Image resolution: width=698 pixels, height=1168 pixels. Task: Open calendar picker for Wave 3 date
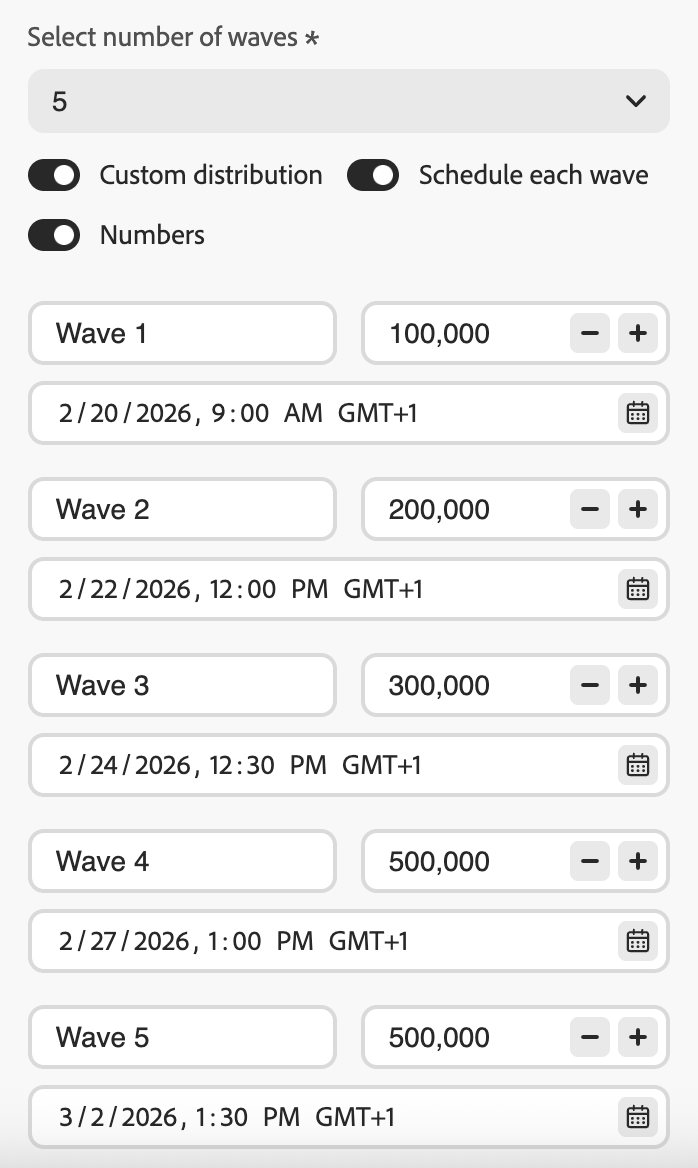click(638, 765)
